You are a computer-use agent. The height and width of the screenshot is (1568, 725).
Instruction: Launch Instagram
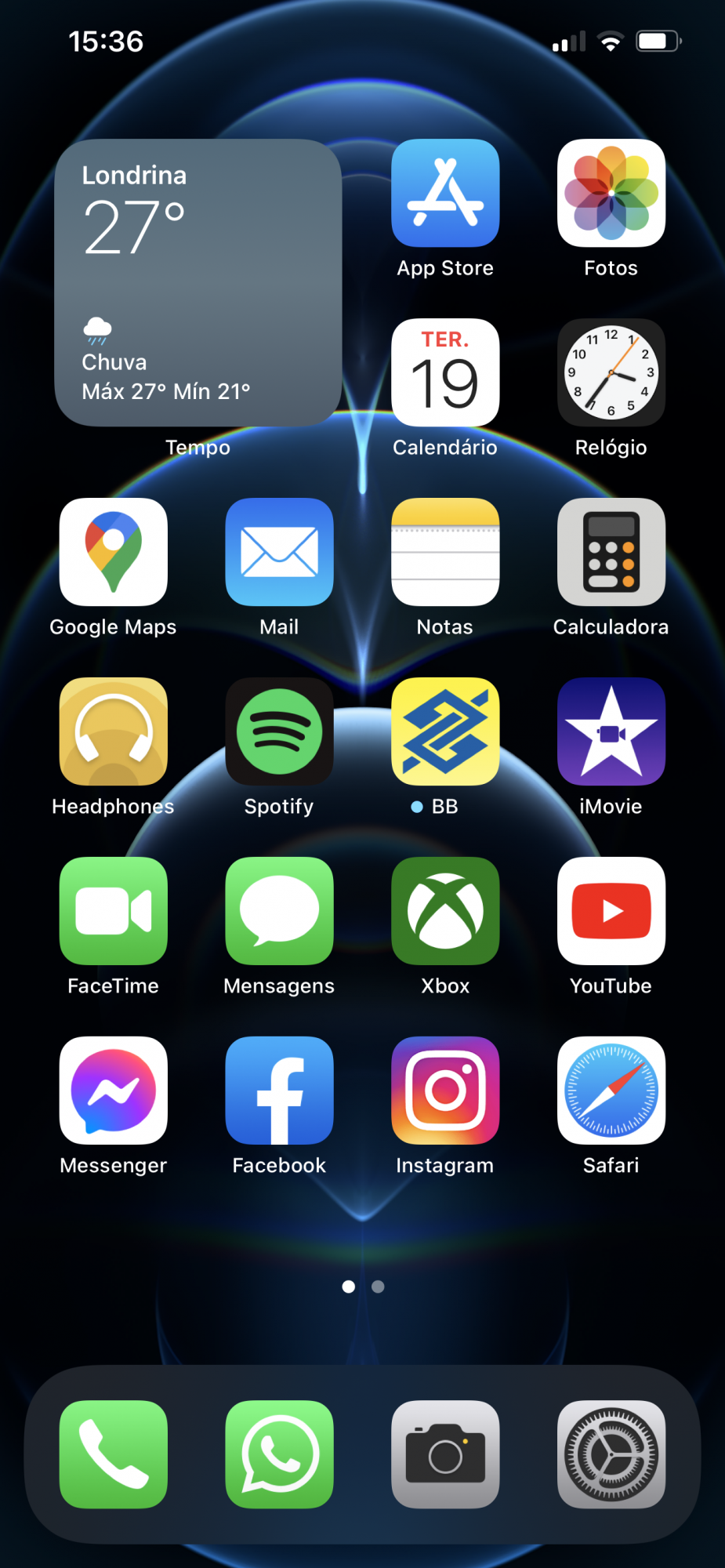click(445, 1091)
